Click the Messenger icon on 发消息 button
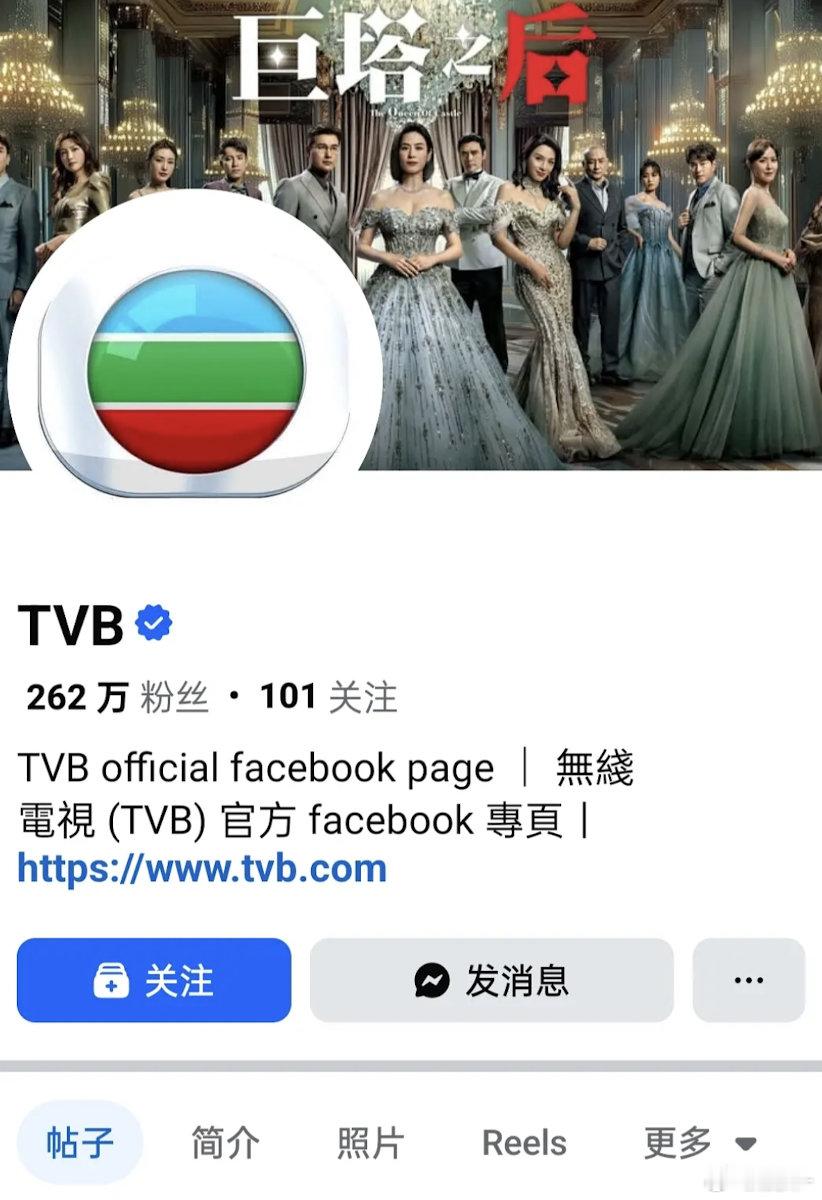Image resolution: width=822 pixels, height=1200 pixels. pyautogui.click(x=430, y=981)
